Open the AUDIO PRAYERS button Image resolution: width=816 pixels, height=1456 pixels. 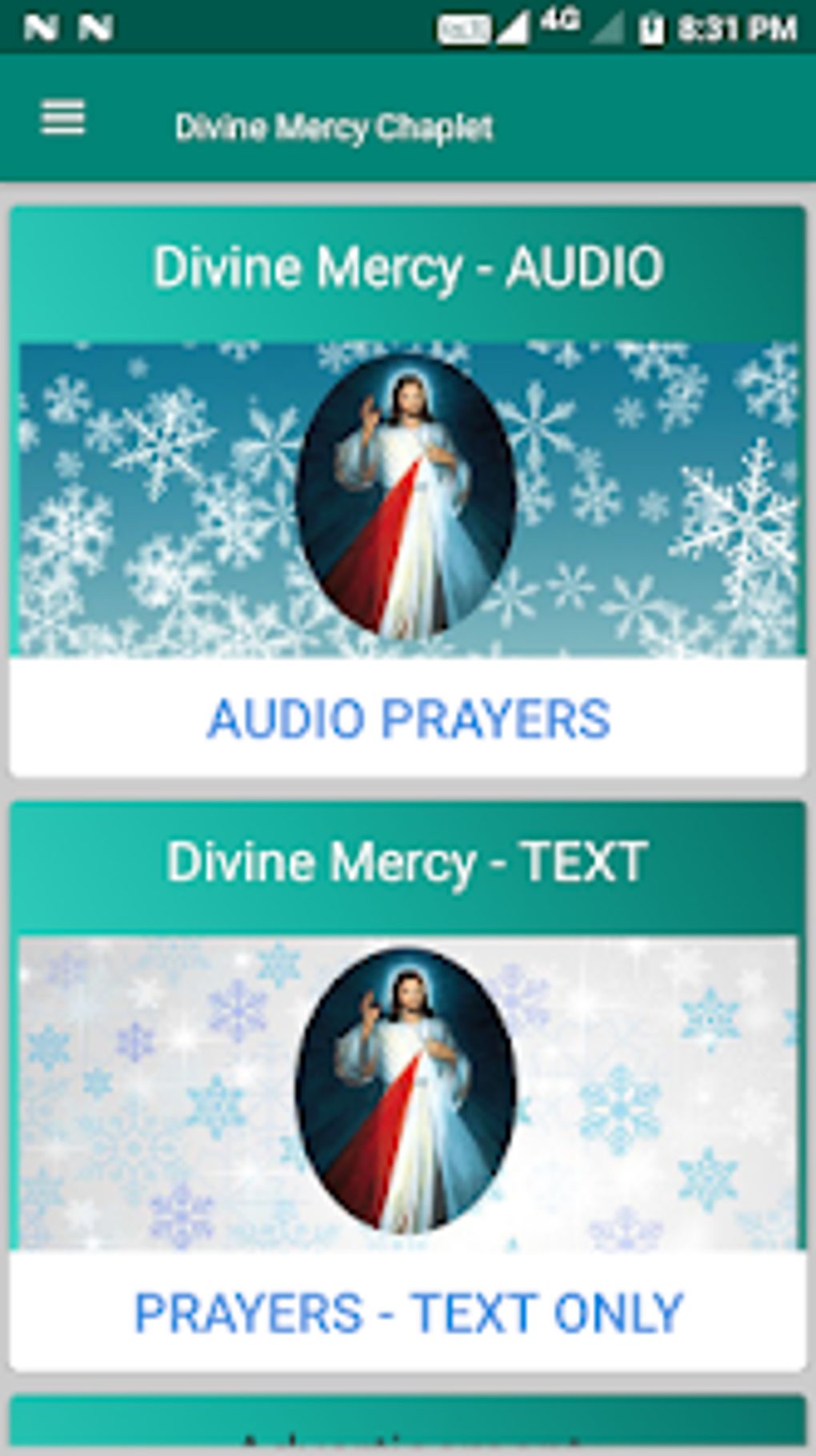(408, 718)
